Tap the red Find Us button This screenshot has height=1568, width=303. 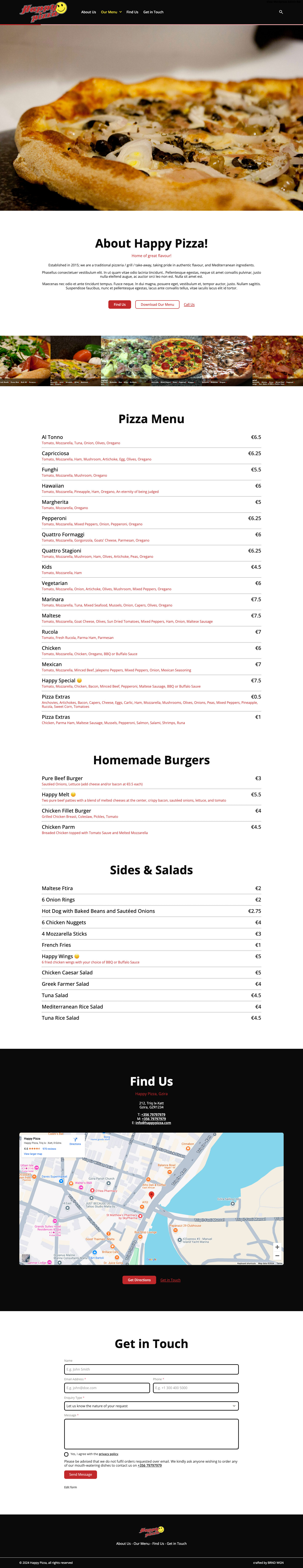(x=120, y=304)
